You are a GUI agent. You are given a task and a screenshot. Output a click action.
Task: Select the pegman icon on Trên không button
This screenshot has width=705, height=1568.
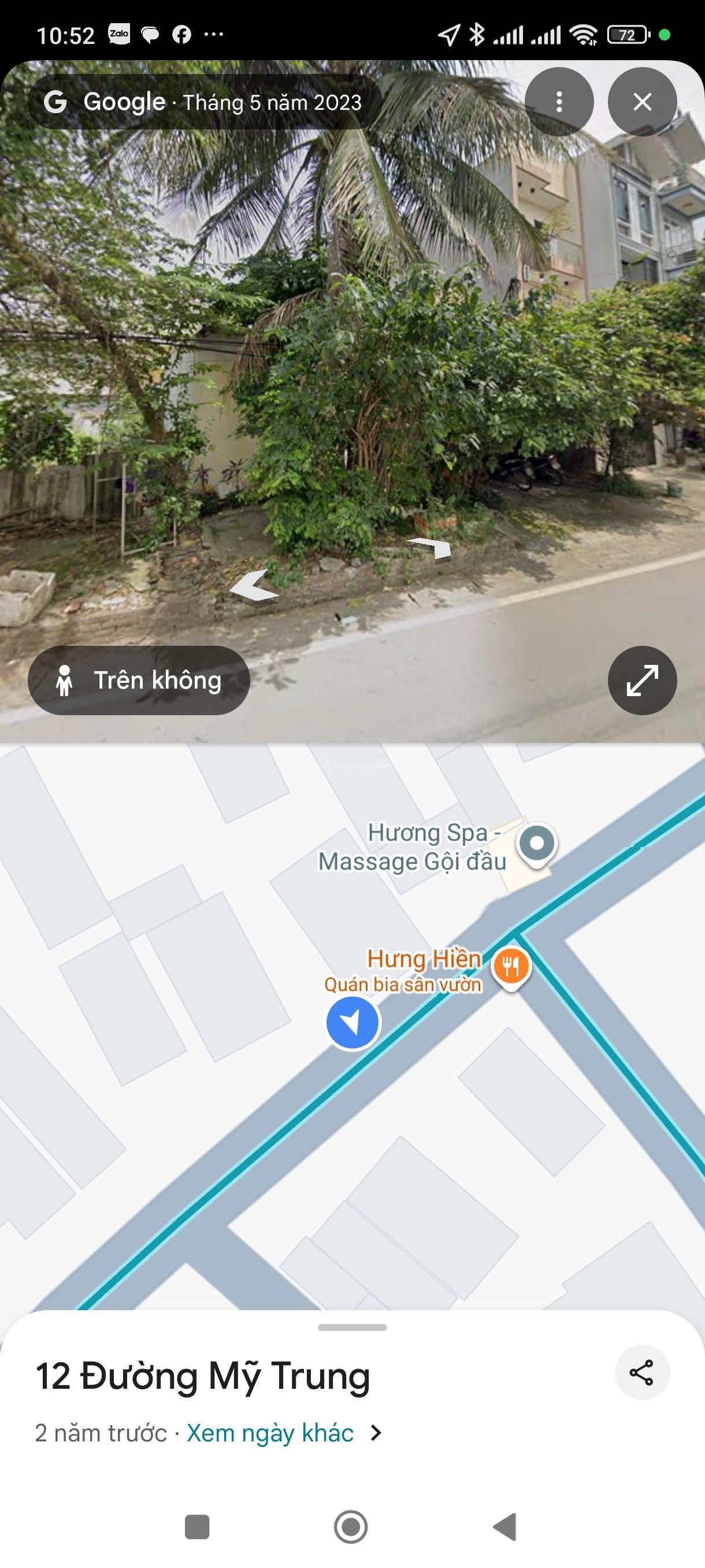click(x=66, y=681)
